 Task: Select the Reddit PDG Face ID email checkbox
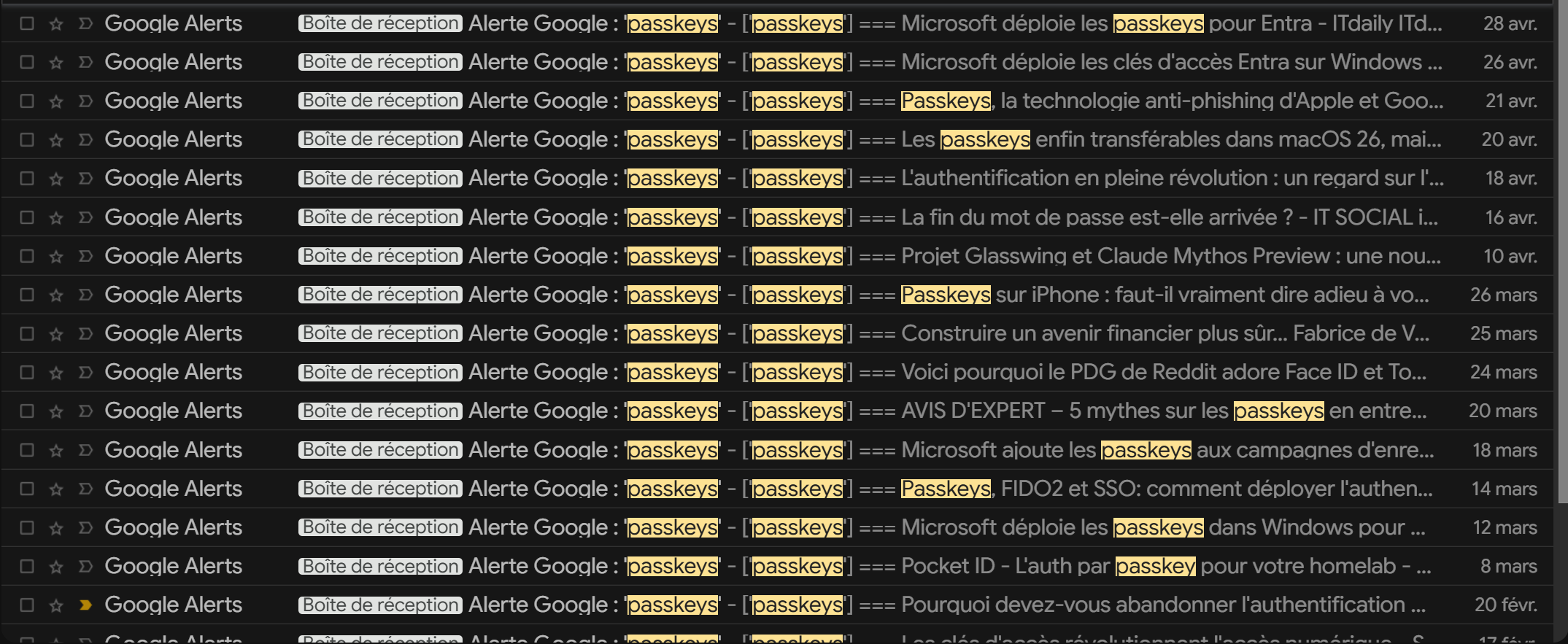(27, 372)
